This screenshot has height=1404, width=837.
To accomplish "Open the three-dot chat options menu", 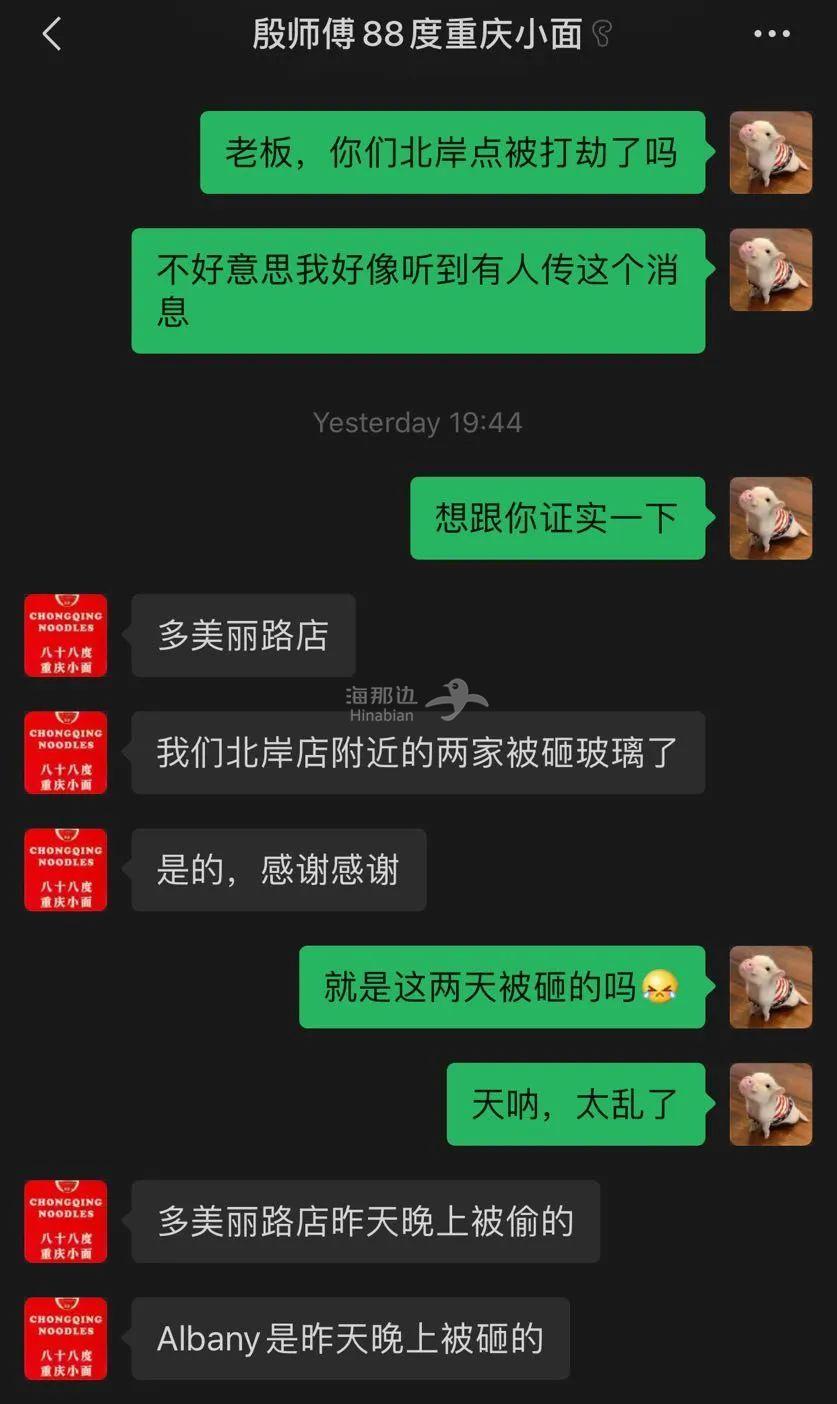I will 771,35.
